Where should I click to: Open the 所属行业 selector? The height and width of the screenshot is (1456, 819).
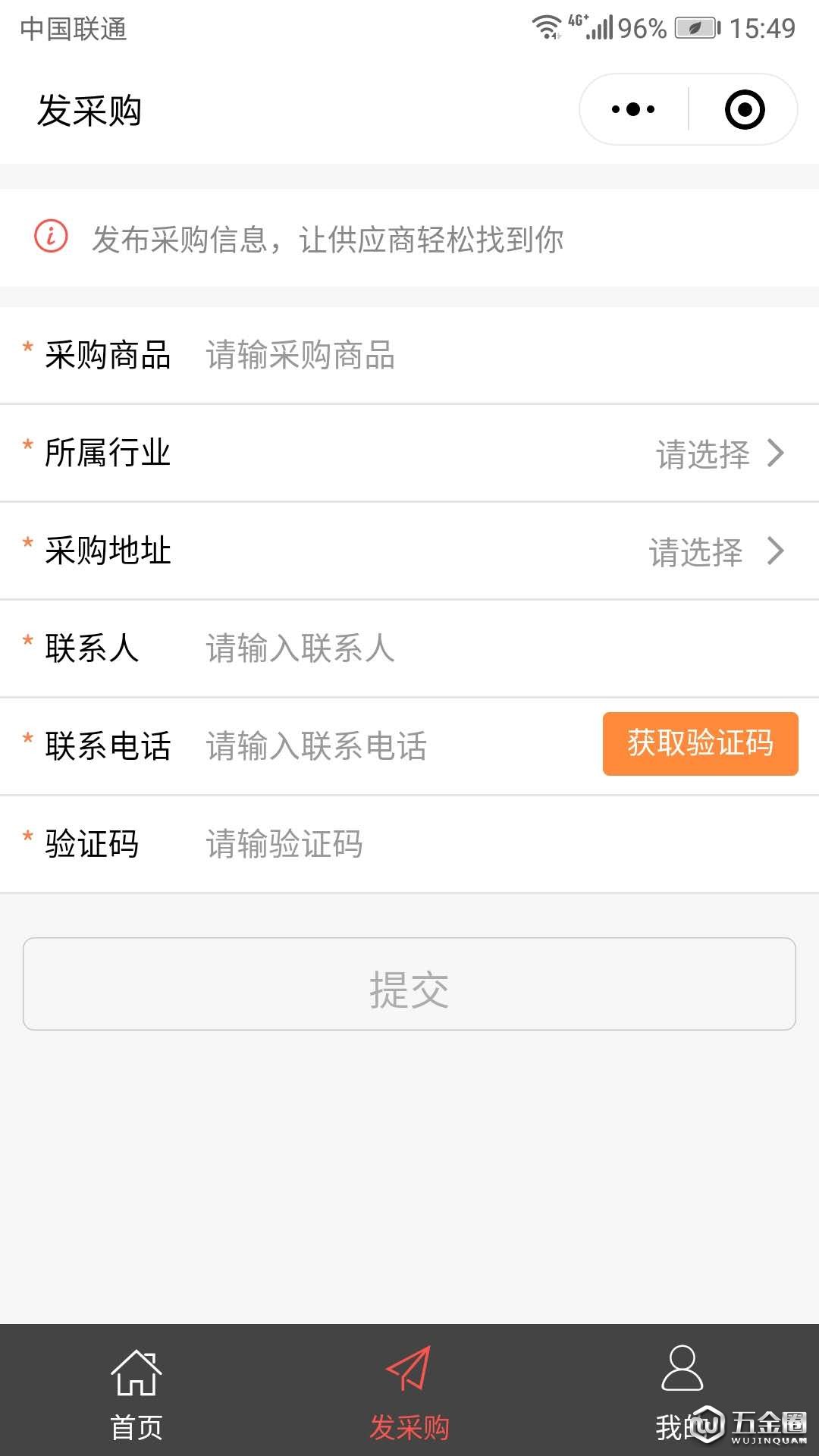pos(409,453)
